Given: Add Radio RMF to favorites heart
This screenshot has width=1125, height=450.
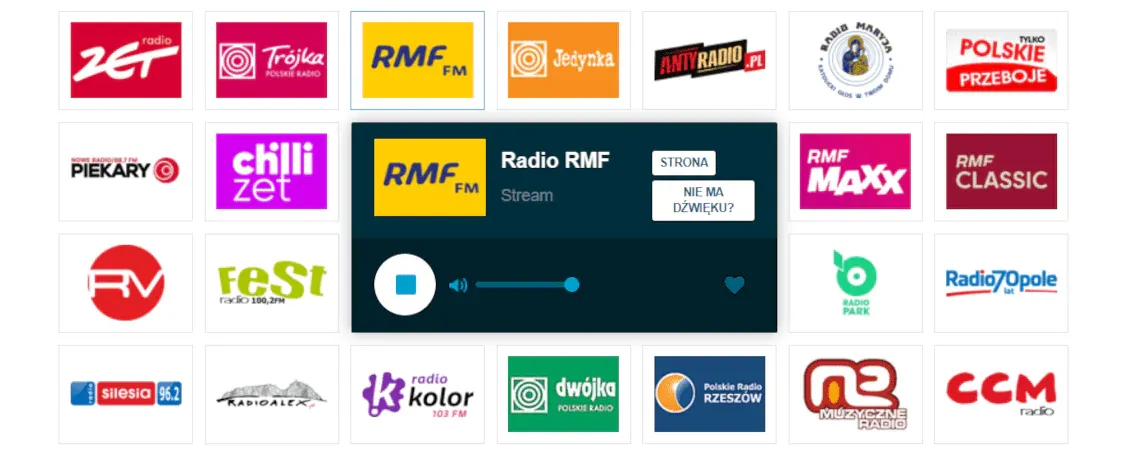Looking at the screenshot, I should tap(734, 285).
